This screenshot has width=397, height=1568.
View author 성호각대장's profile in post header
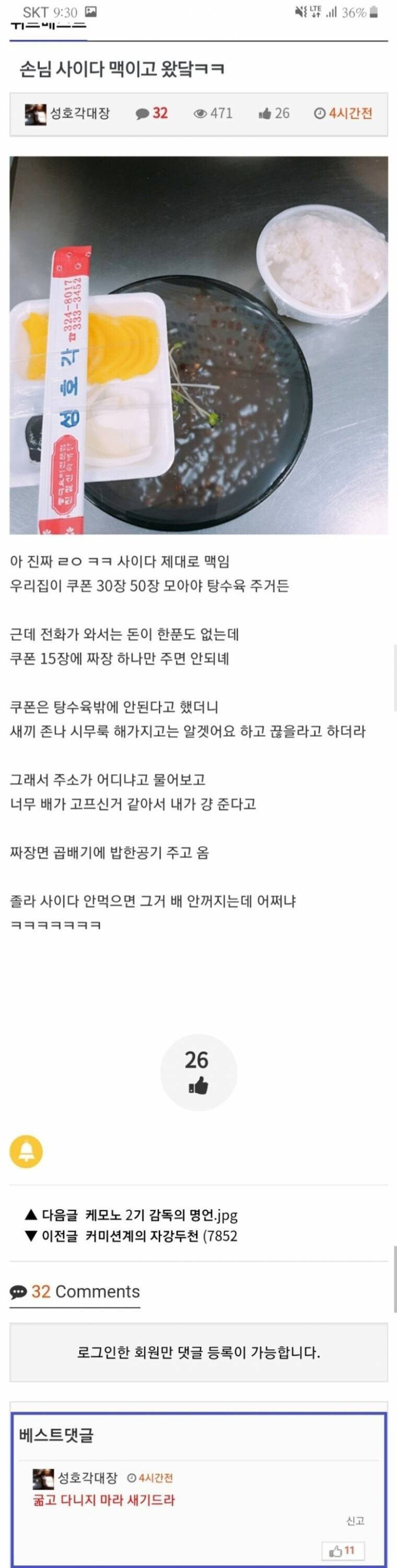coord(79,113)
